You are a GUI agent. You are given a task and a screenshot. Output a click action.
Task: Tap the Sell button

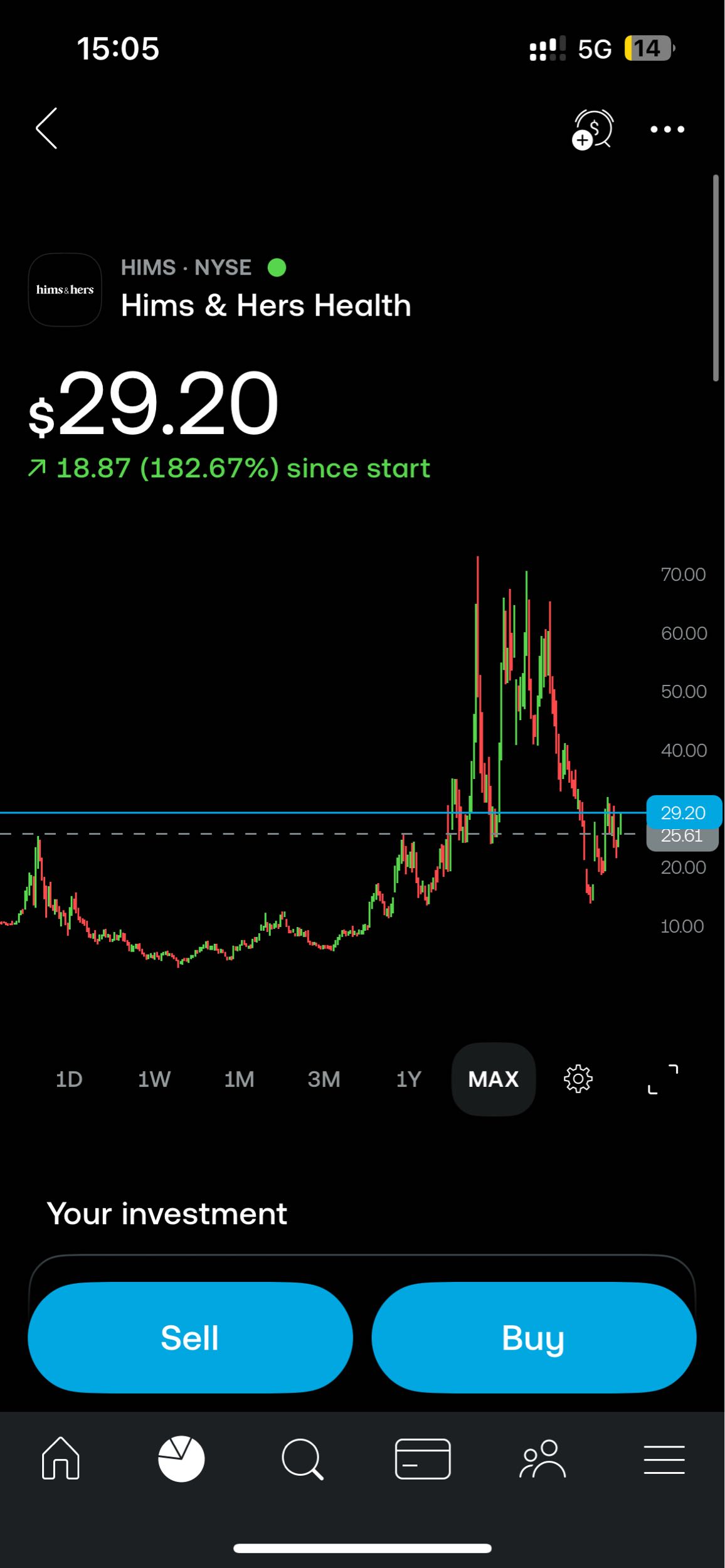[x=190, y=1338]
